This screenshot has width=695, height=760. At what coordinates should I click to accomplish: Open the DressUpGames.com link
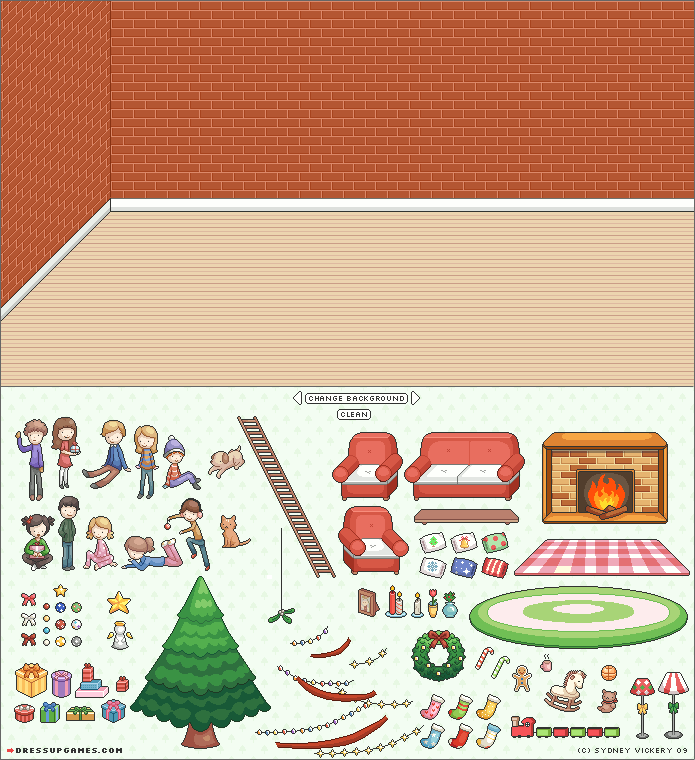(65, 750)
